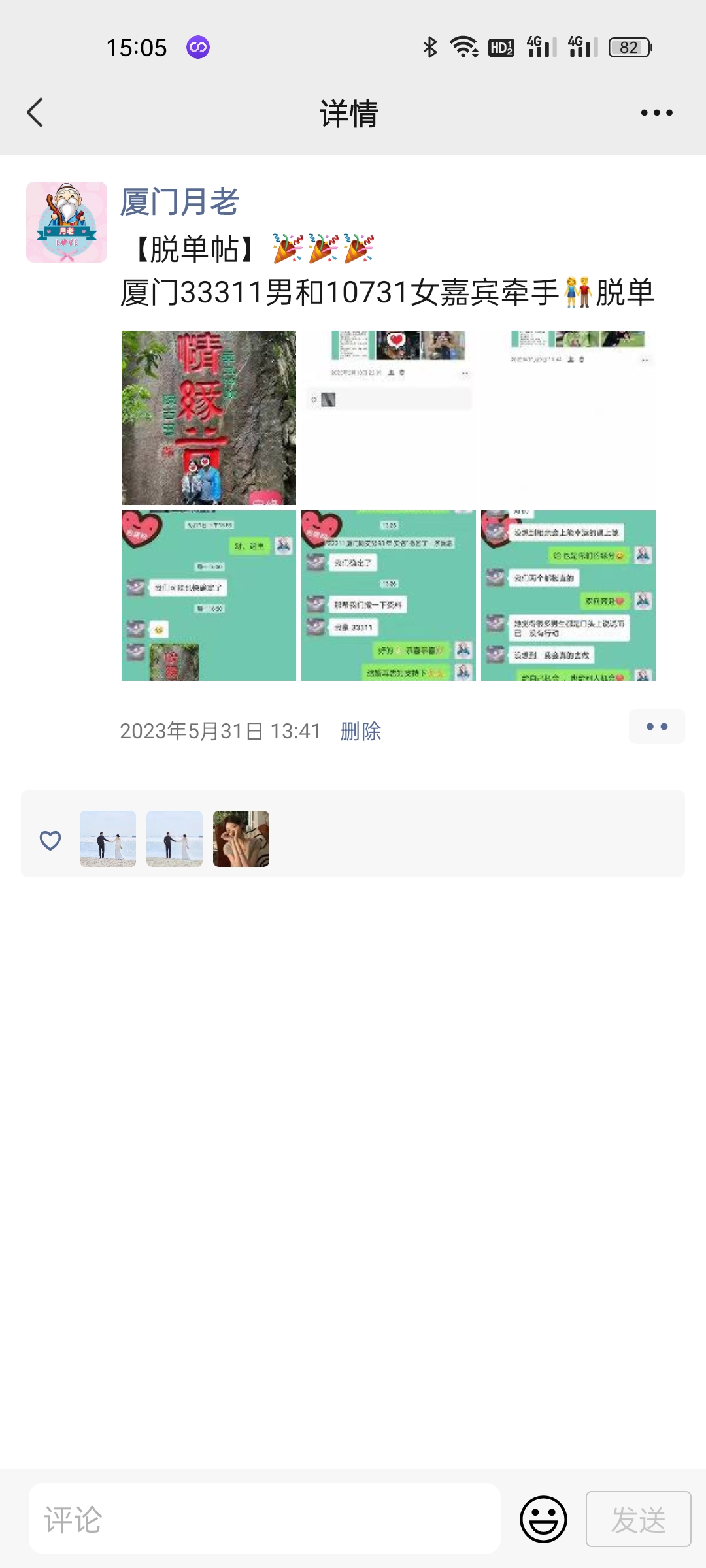706x1568 pixels.
Task: Open the two-dot like/comment button
Action: pos(657,727)
